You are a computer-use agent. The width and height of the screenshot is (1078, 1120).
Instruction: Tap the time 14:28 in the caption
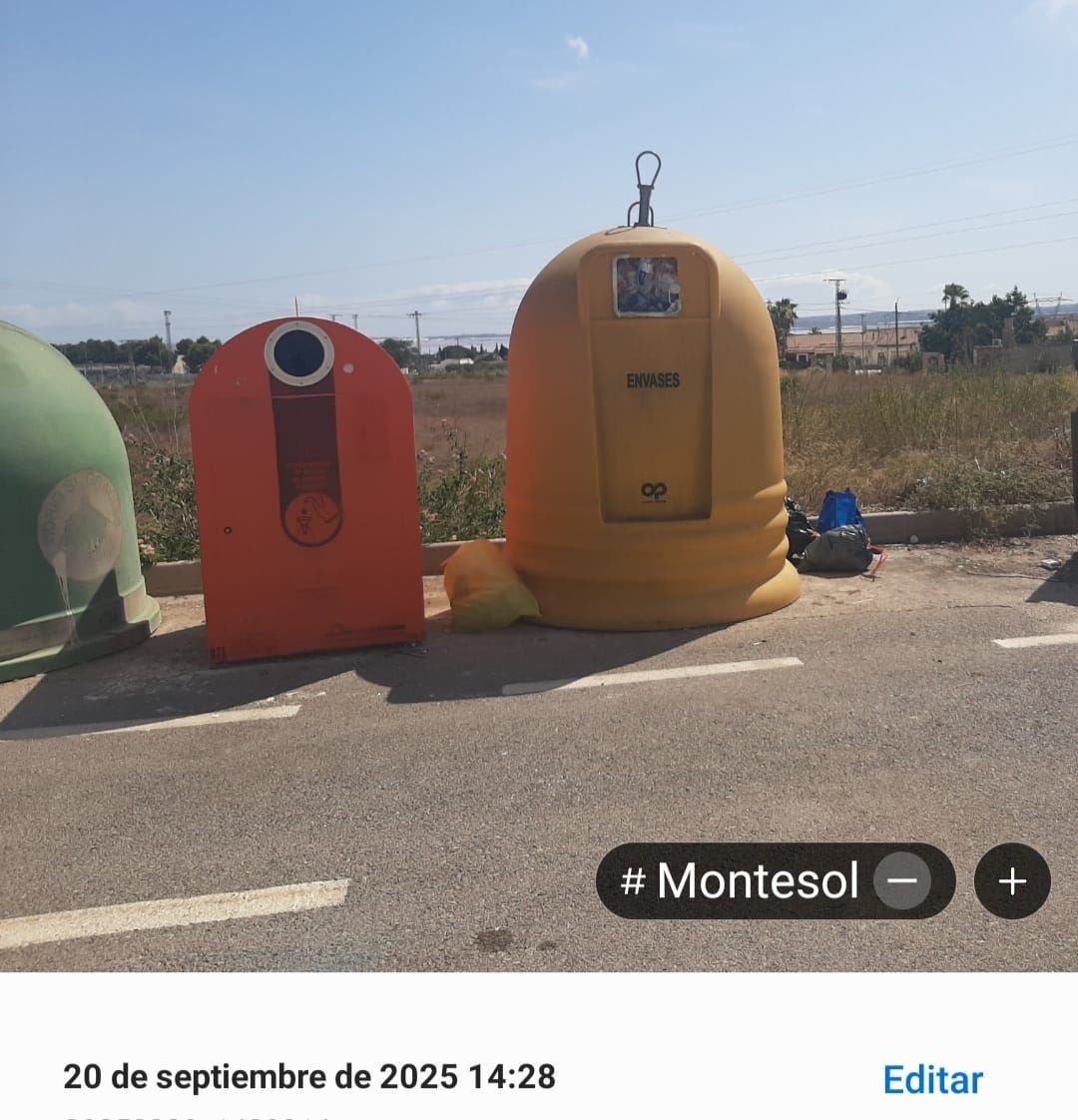pos(512,1076)
